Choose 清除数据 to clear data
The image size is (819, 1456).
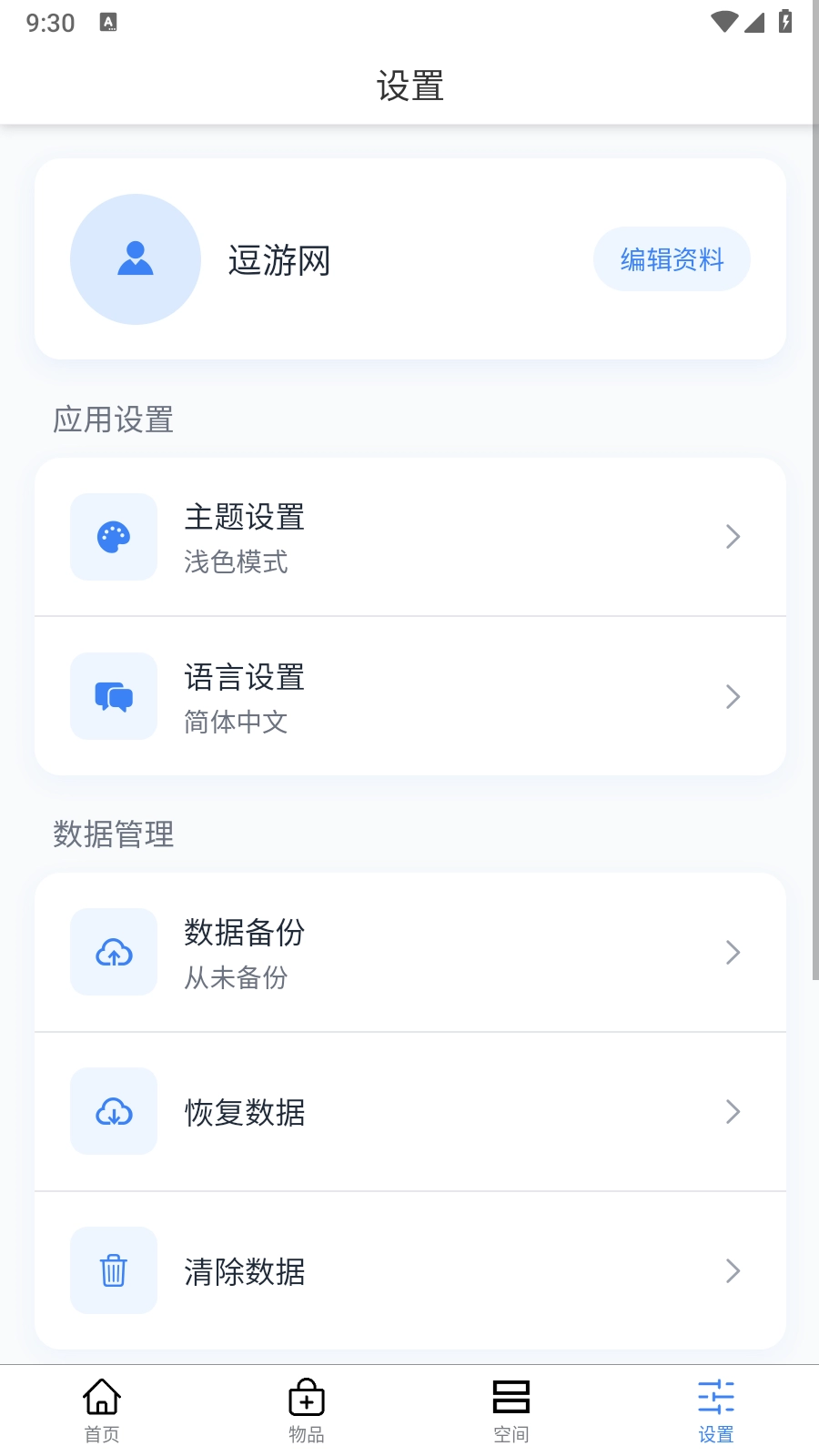(409, 1270)
